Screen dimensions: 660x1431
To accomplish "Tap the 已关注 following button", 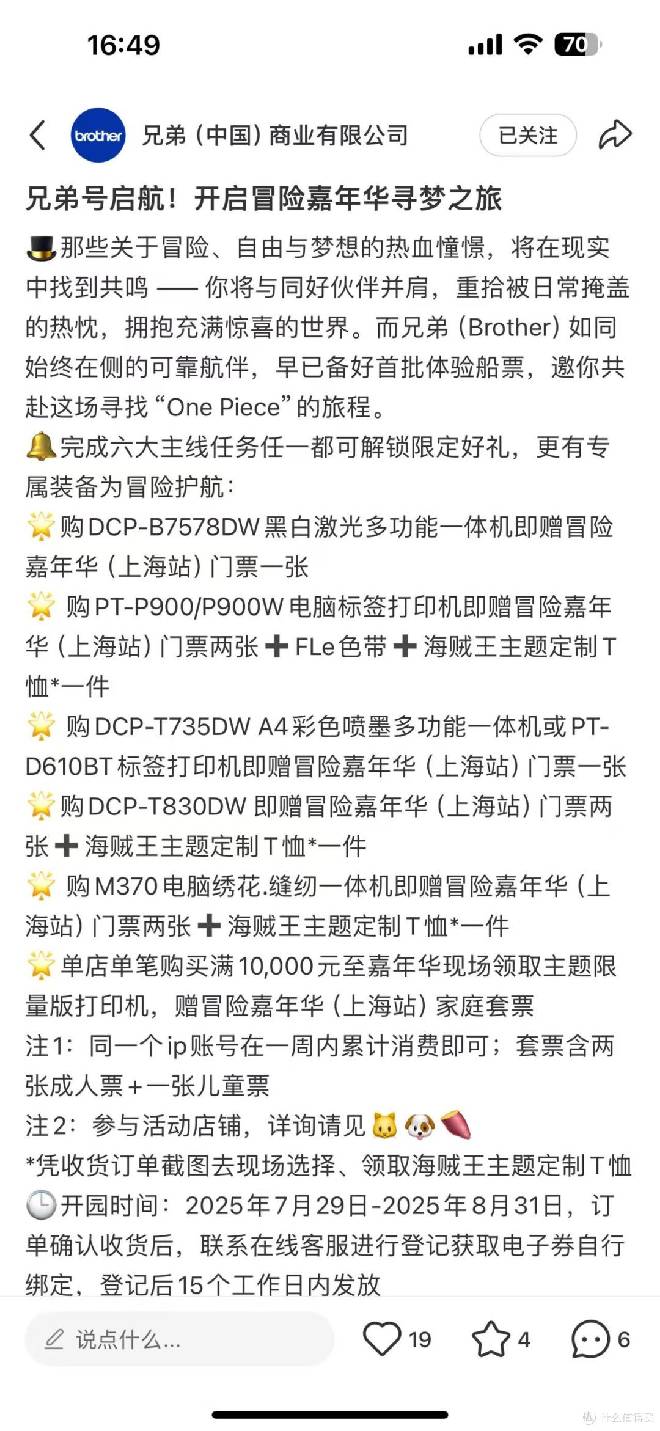I will pos(527,135).
